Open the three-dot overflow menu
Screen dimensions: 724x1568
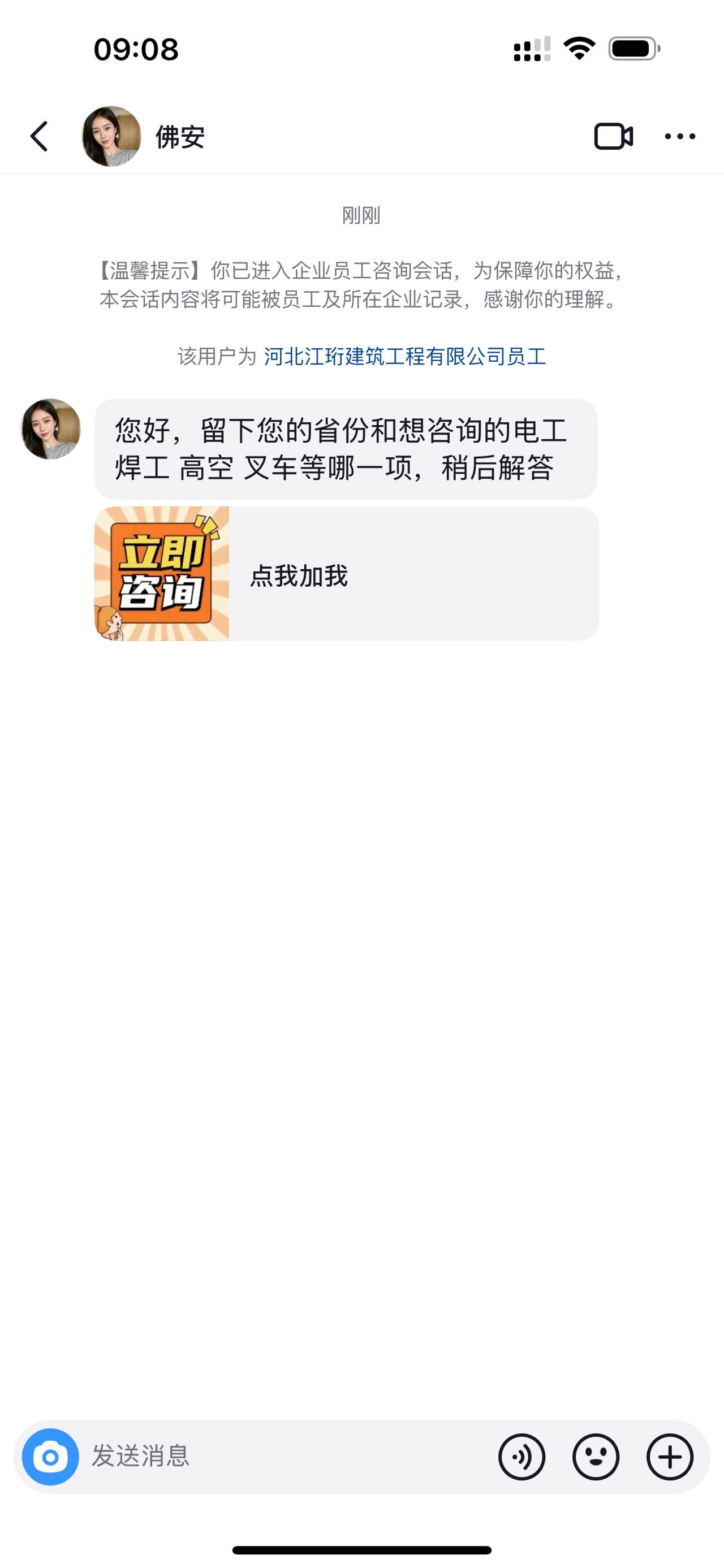679,136
